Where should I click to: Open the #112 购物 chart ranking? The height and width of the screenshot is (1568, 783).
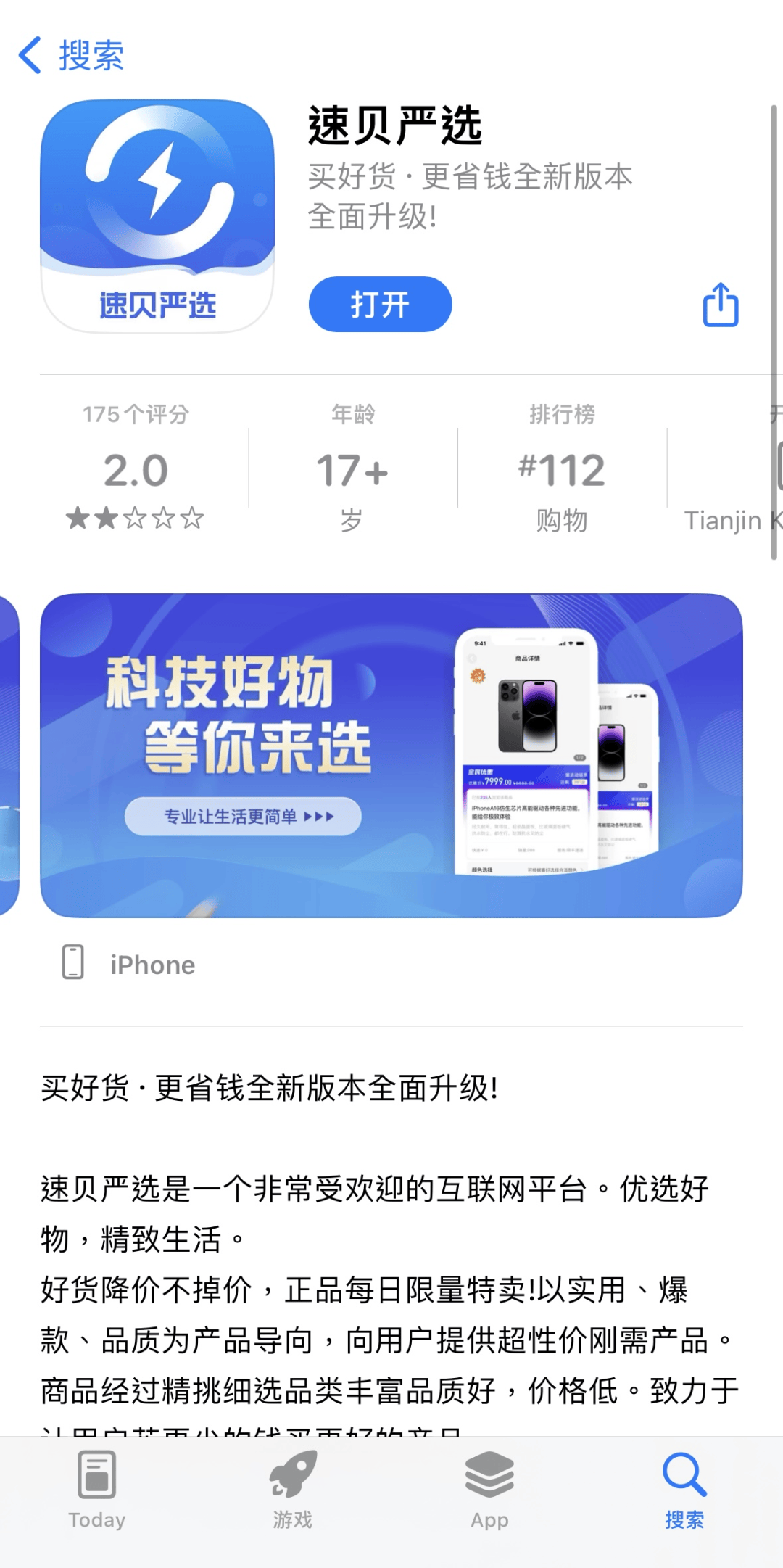[x=562, y=468]
